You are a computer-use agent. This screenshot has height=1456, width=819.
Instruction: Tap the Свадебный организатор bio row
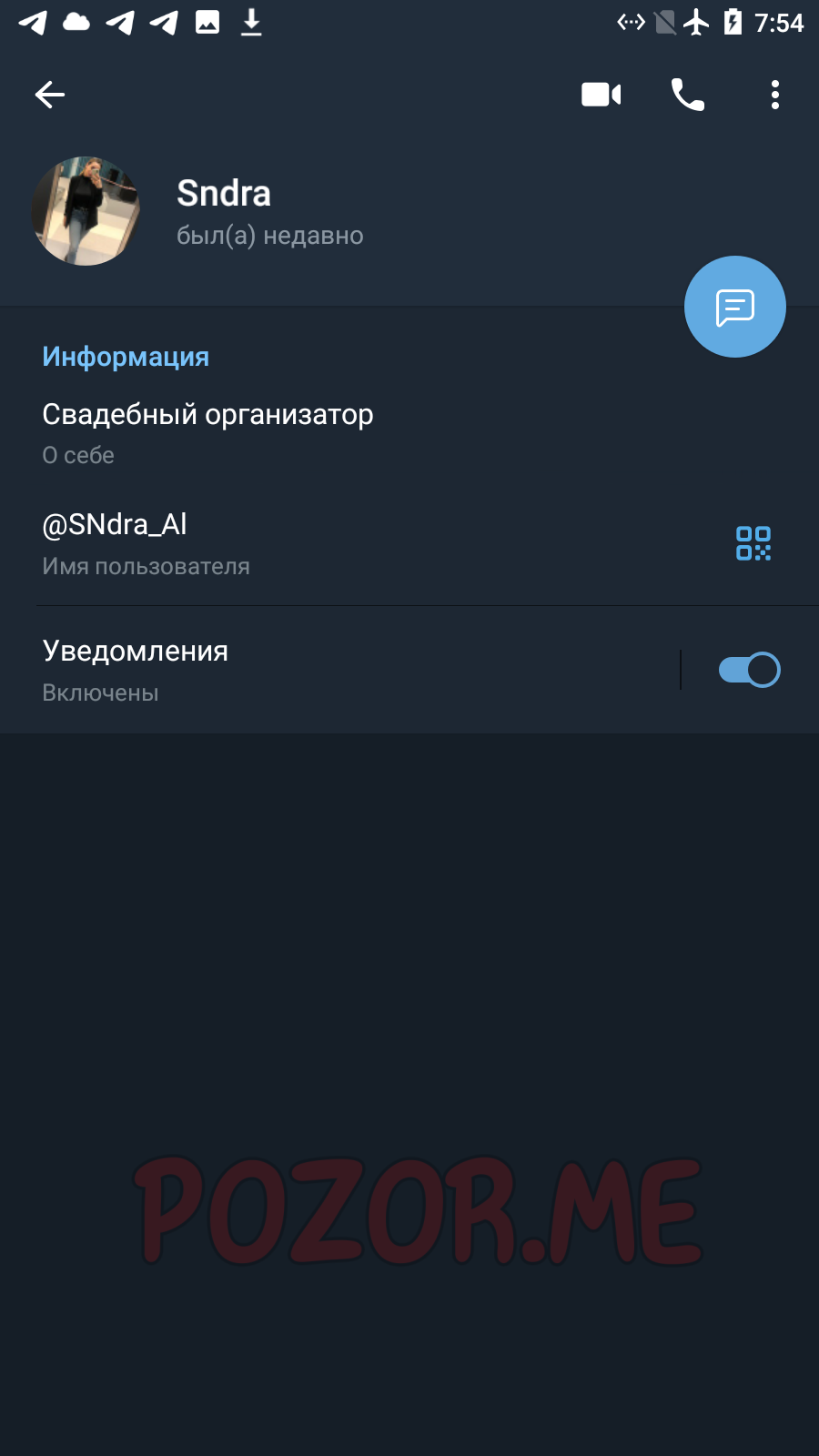[x=409, y=433]
